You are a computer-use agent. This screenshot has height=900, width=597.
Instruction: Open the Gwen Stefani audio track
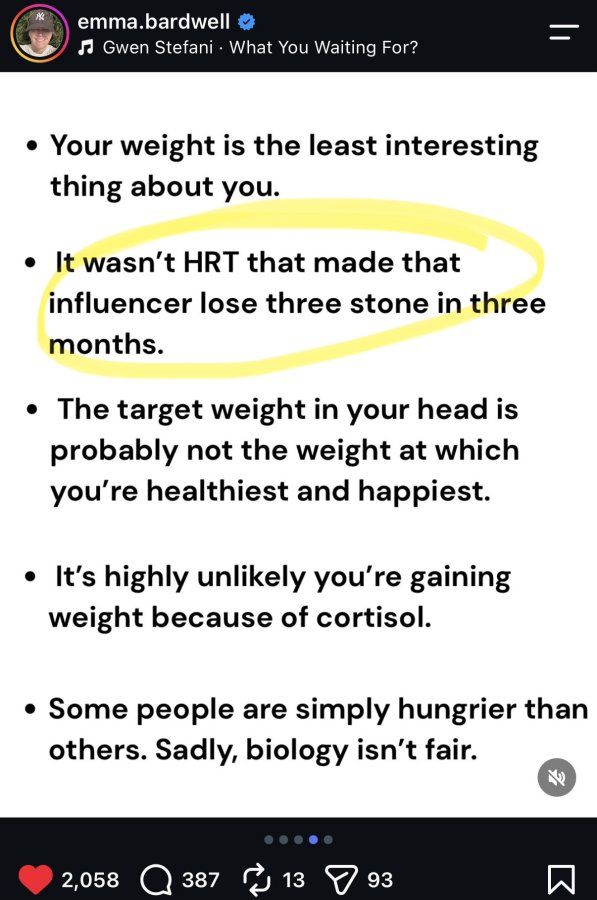(248, 47)
